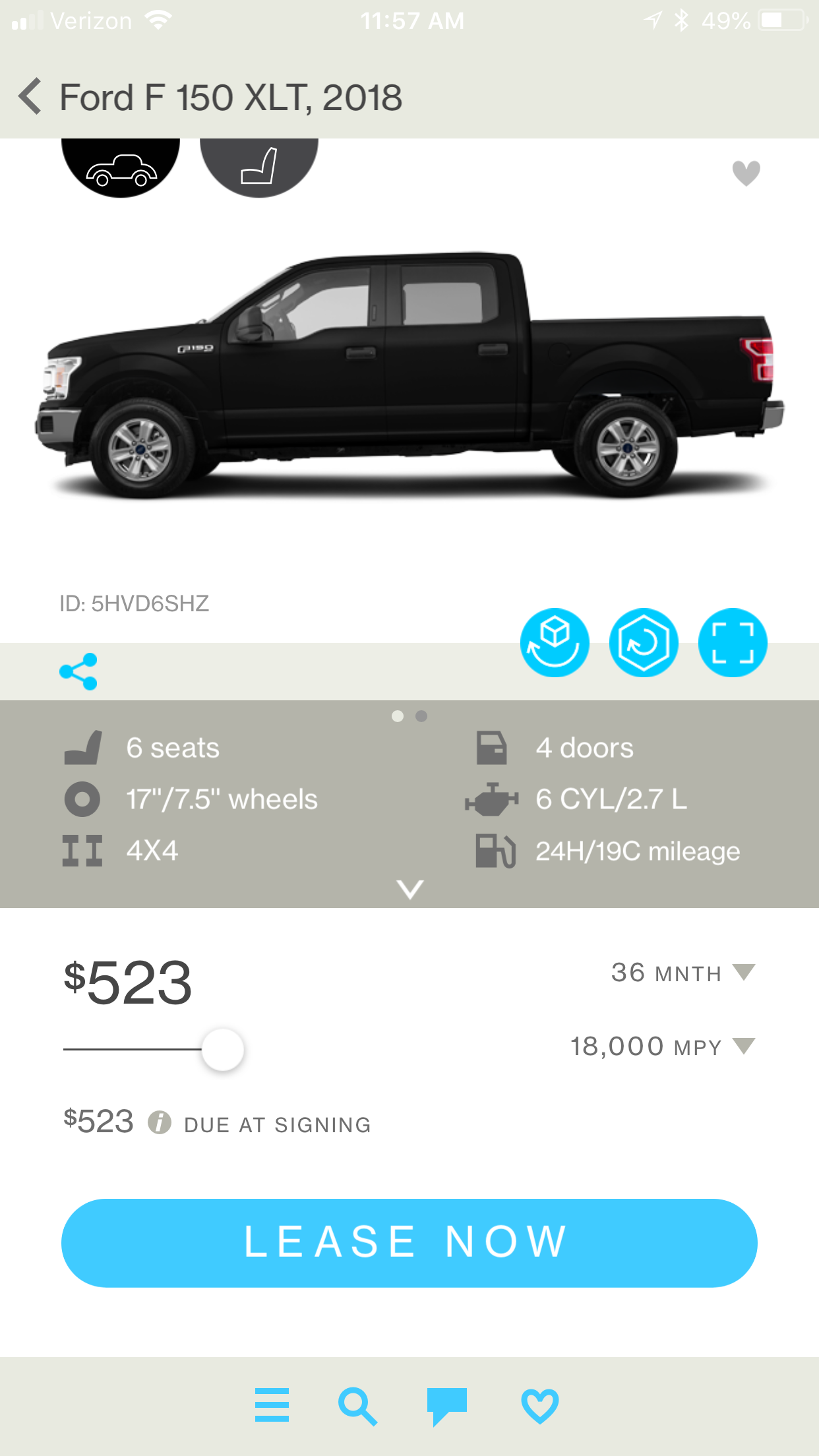Tap the payment slider handle
The height and width of the screenshot is (1456, 819).
click(223, 1049)
